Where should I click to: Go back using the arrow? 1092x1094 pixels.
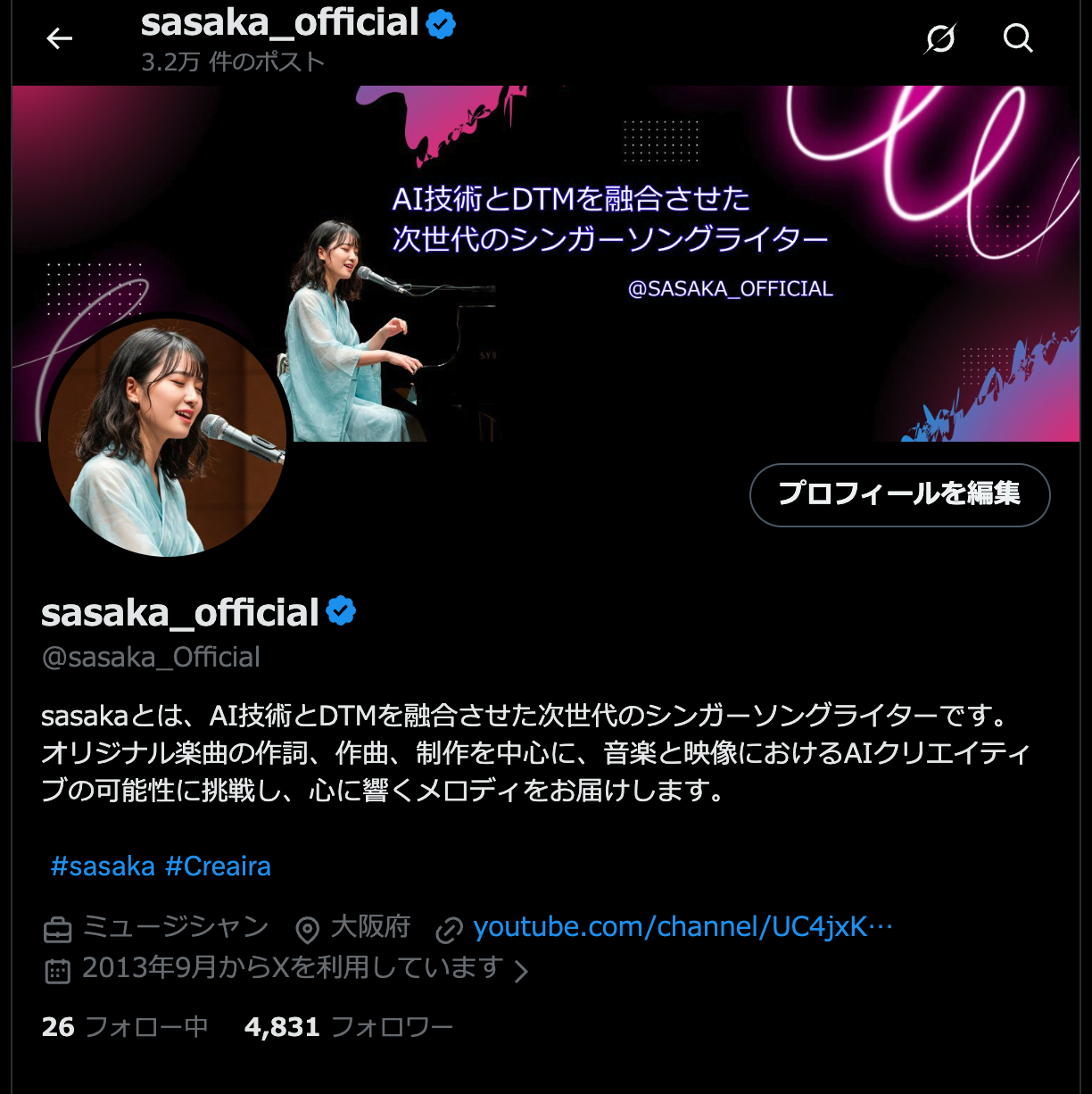pyautogui.click(x=60, y=38)
